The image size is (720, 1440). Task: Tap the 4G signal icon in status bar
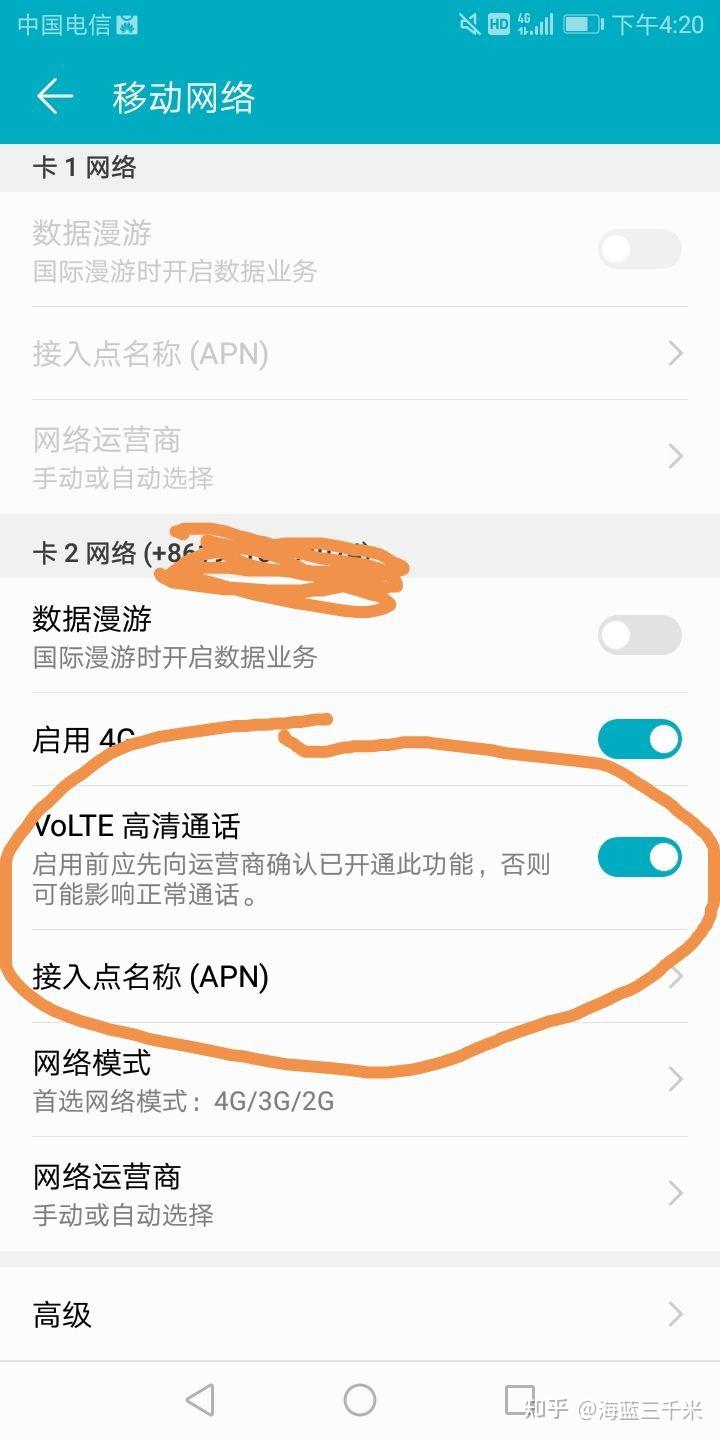(x=531, y=23)
